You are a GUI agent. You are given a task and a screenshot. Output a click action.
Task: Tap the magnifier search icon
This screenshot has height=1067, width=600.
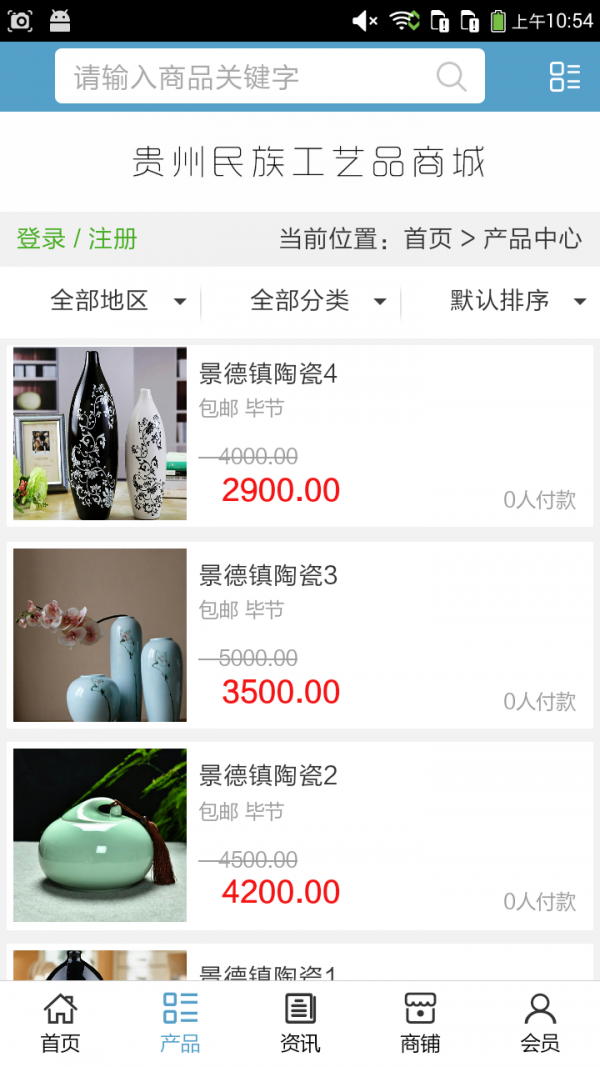point(451,77)
